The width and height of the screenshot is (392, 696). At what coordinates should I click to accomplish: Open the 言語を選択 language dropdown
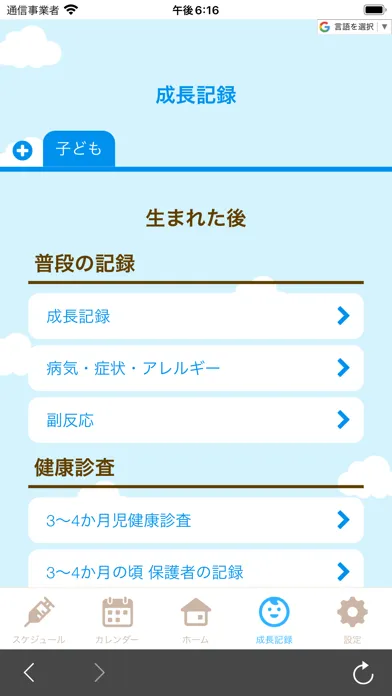[354, 27]
